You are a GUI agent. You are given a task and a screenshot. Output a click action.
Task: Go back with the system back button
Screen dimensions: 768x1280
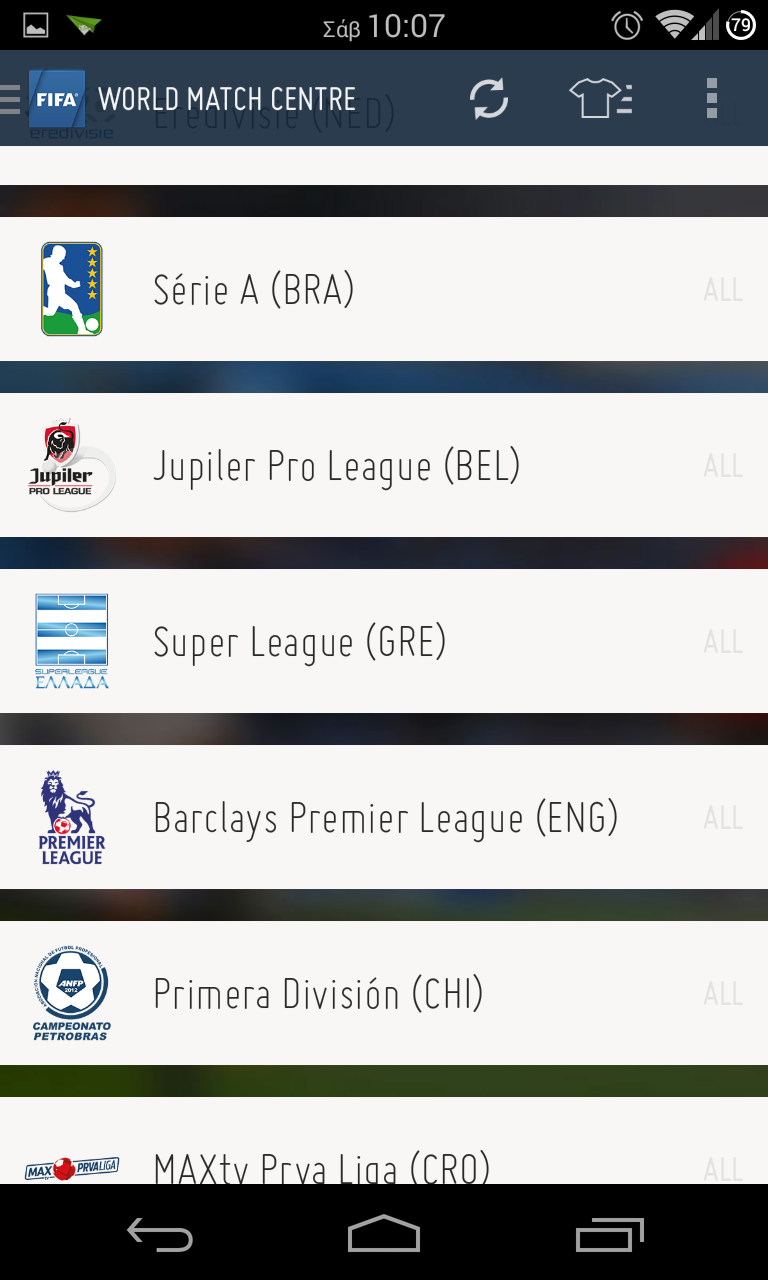pyautogui.click(x=160, y=1235)
